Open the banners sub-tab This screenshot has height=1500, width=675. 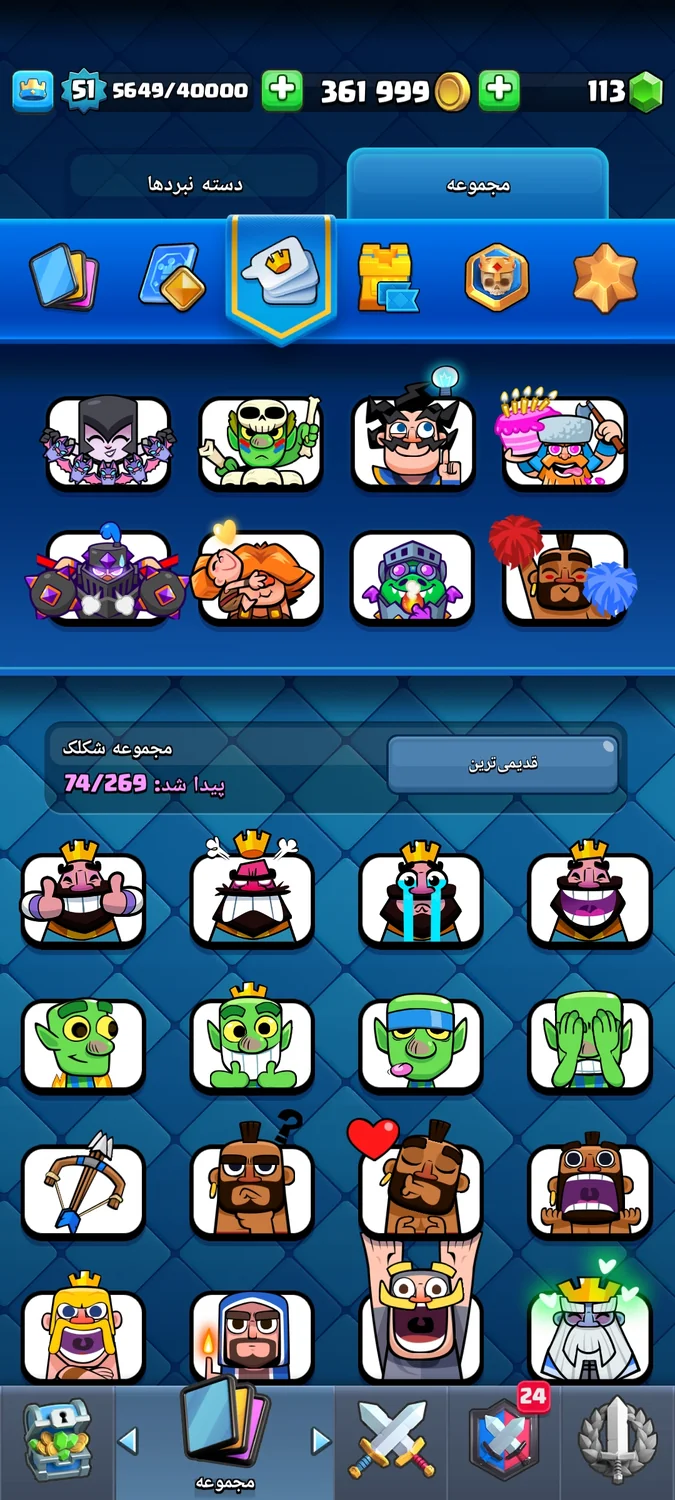coord(497,277)
